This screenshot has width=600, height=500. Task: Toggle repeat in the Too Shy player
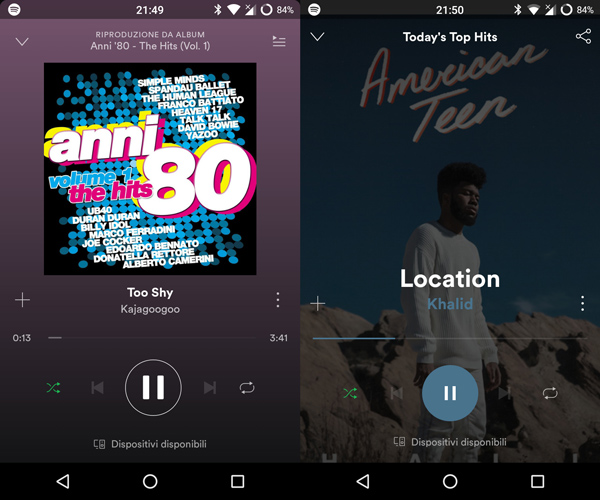pyautogui.click(x=247, y=388)
